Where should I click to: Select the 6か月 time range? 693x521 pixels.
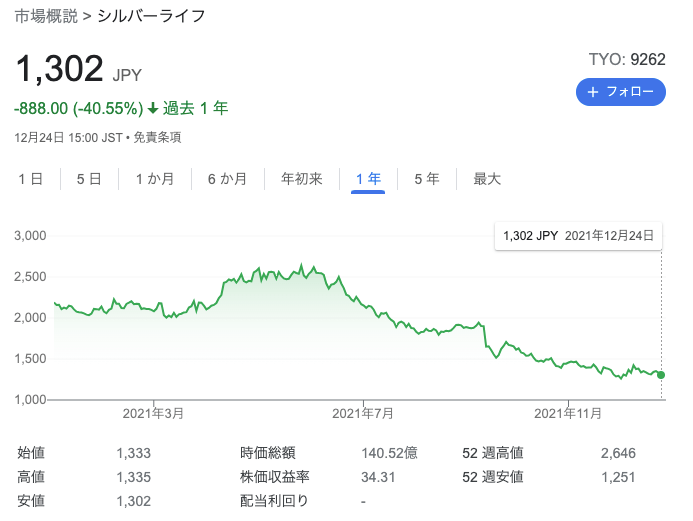pos(227,179)
